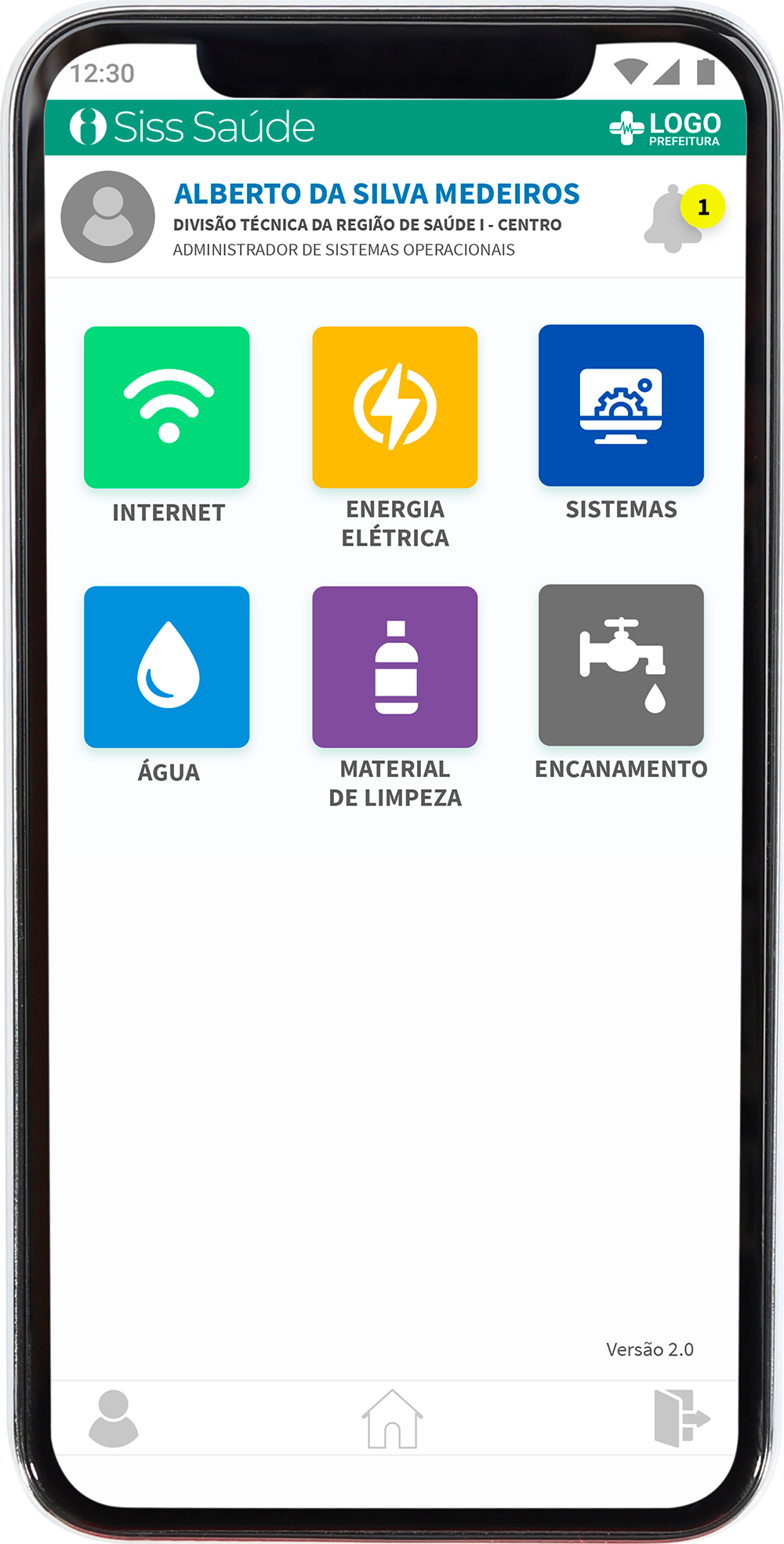Select the Encanamento tile
Screen dimensions: 784x1544
(x=621, y=665)
